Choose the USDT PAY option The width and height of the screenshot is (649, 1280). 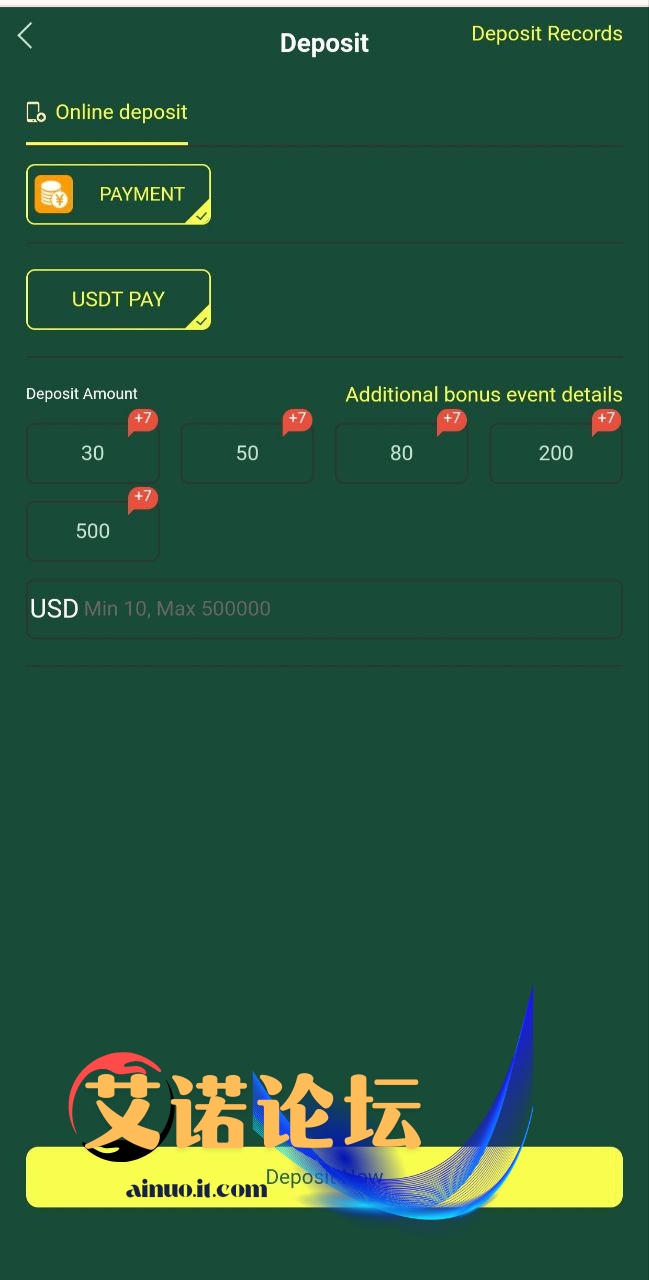[x=118, y=299]
